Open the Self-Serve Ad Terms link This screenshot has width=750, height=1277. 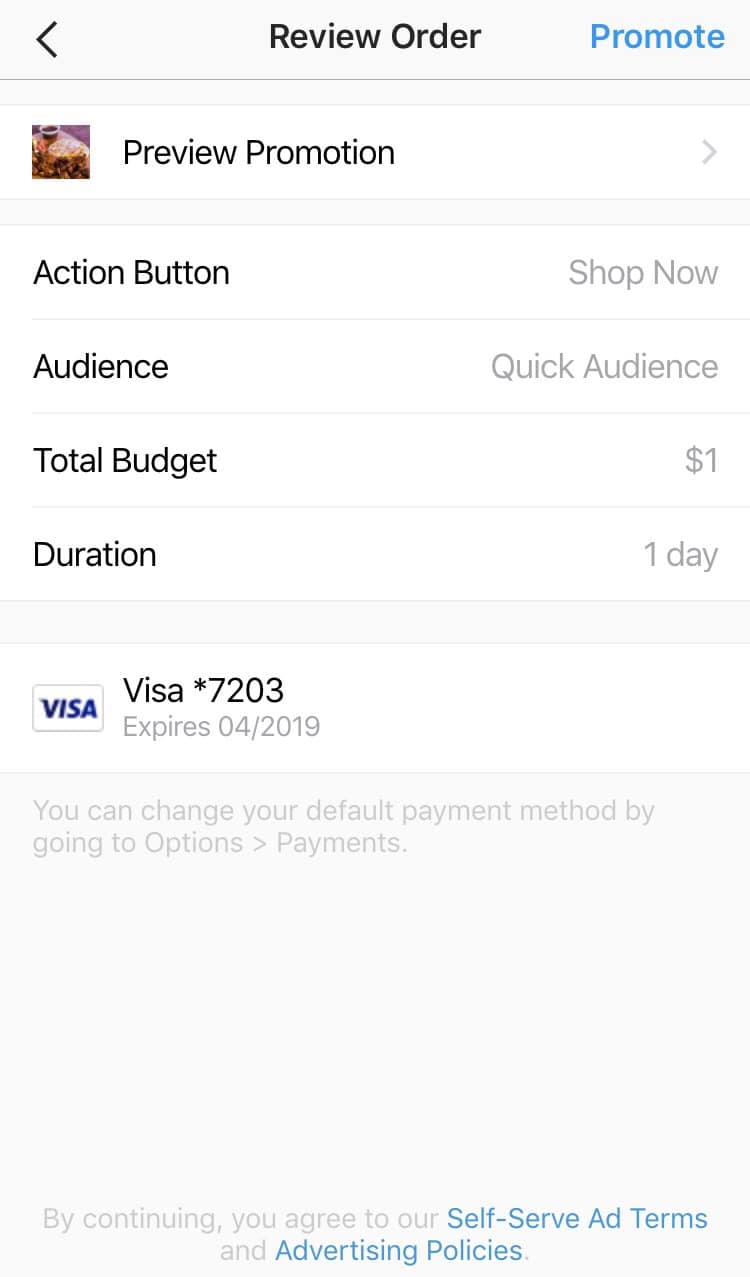click(577, 1218)
